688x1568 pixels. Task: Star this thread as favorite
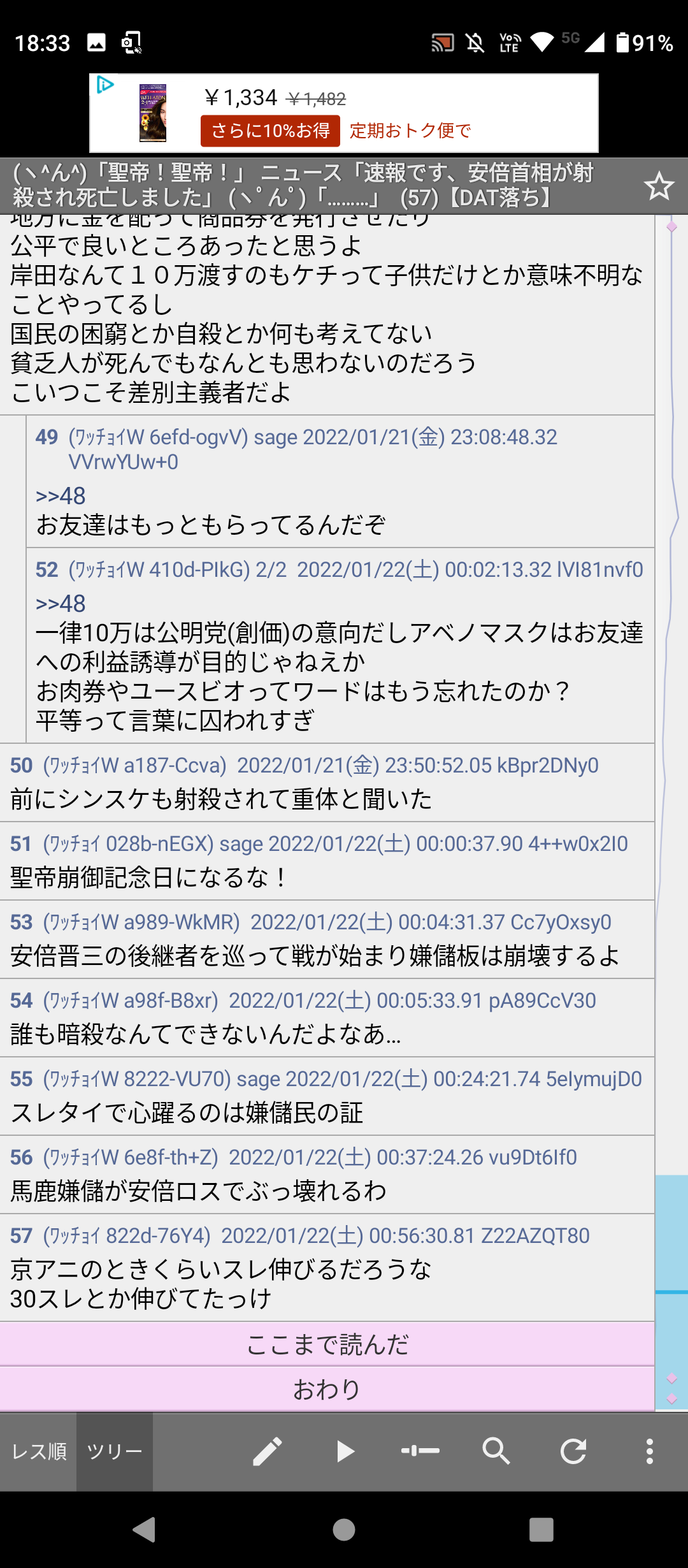[x=659, y=186]
